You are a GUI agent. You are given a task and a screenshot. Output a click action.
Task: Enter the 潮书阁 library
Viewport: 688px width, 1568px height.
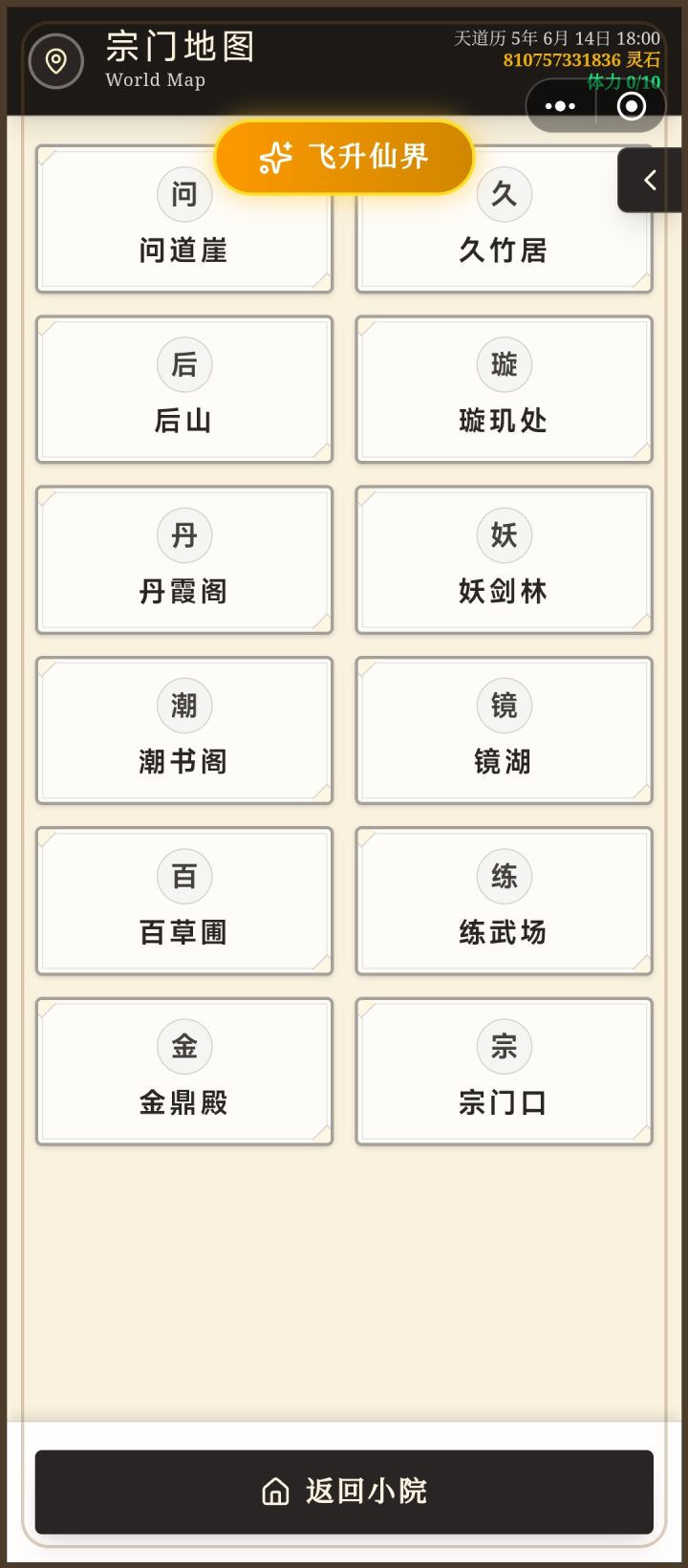coord(183,730)
